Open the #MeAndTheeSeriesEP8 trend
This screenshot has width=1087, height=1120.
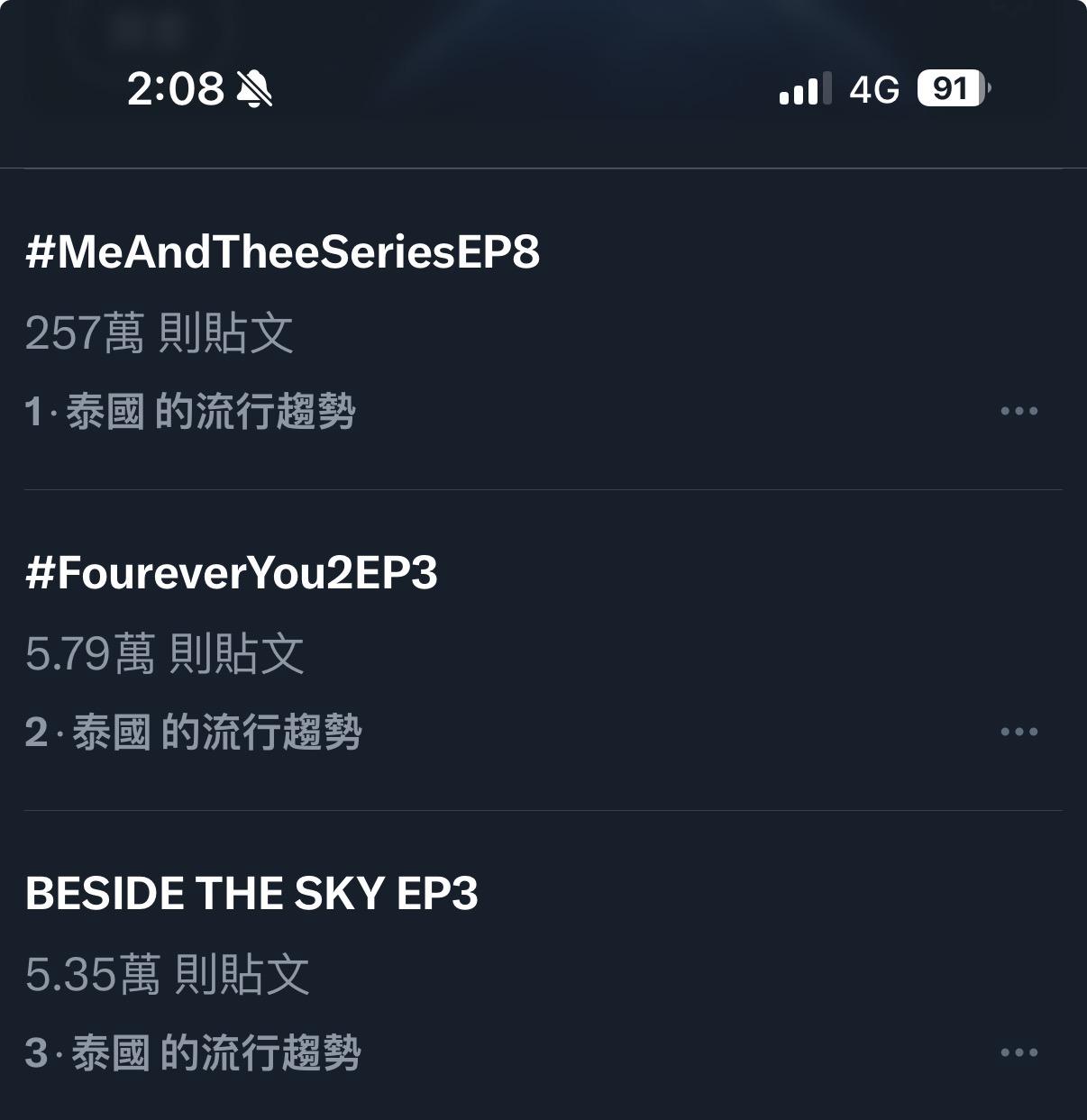[282, 251]
